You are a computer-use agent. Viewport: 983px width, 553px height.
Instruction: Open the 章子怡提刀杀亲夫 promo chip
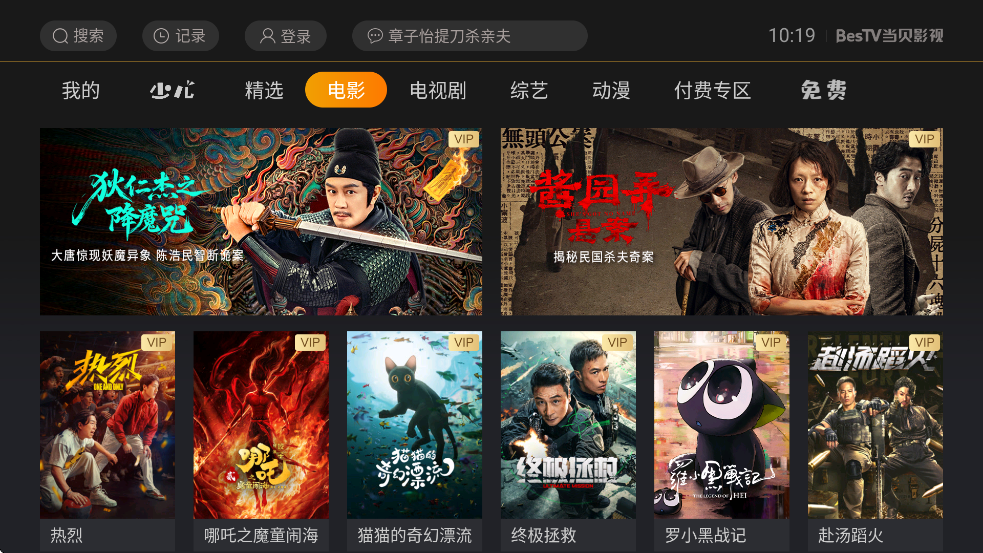click(469, 36)
